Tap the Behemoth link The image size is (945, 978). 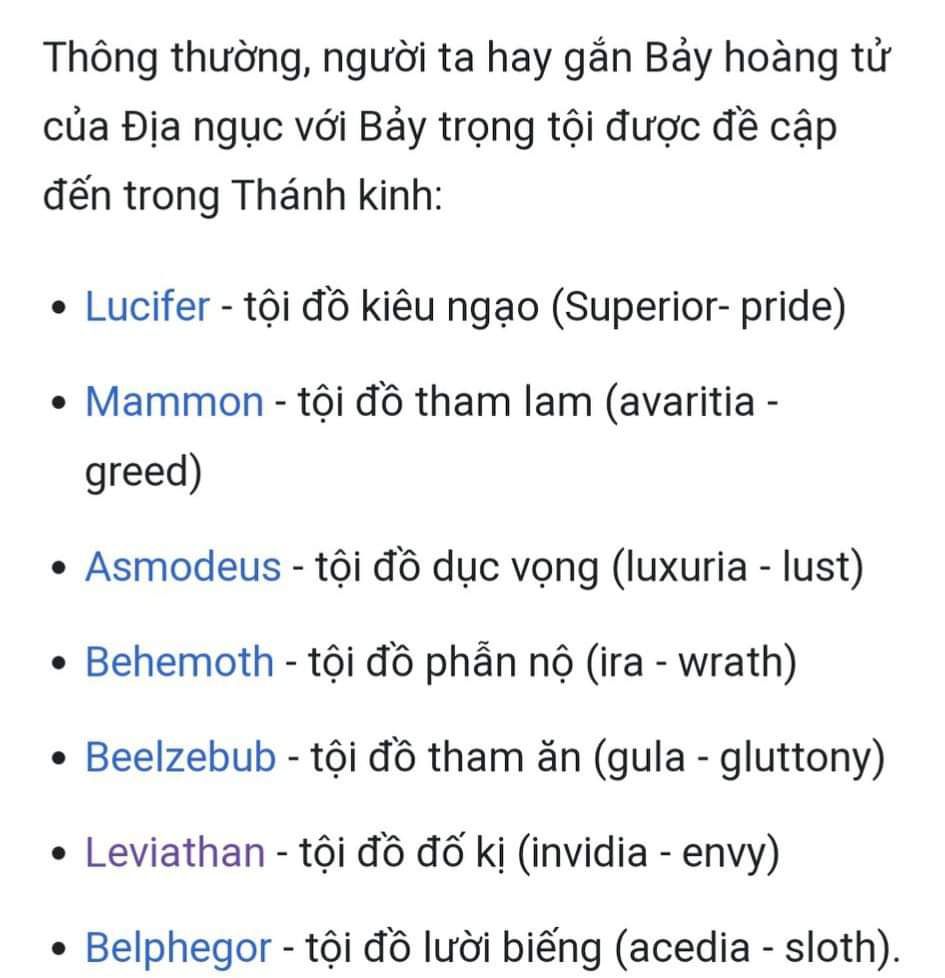tap(179, 661)
